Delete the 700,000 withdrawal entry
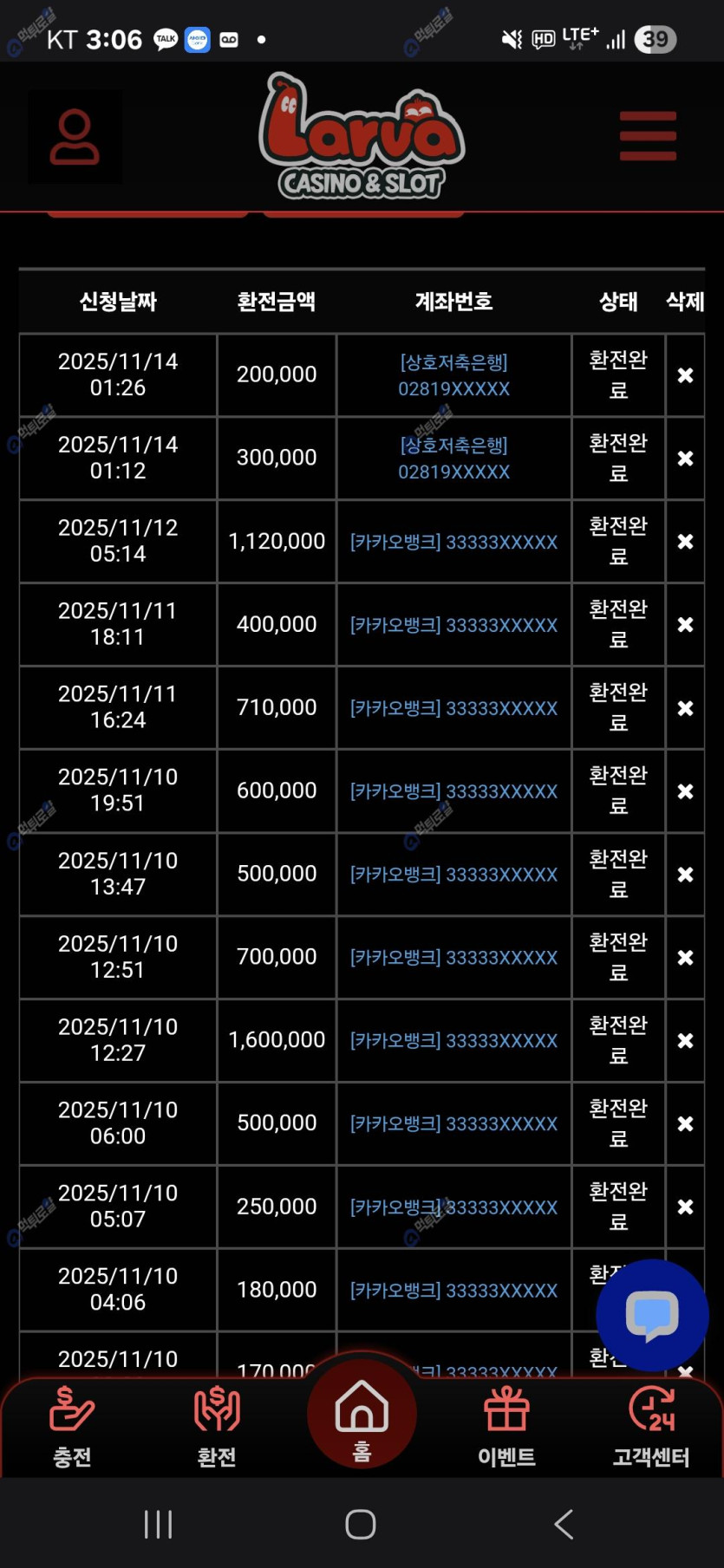This screenshot has width=724, height=1568. (685, 958)
